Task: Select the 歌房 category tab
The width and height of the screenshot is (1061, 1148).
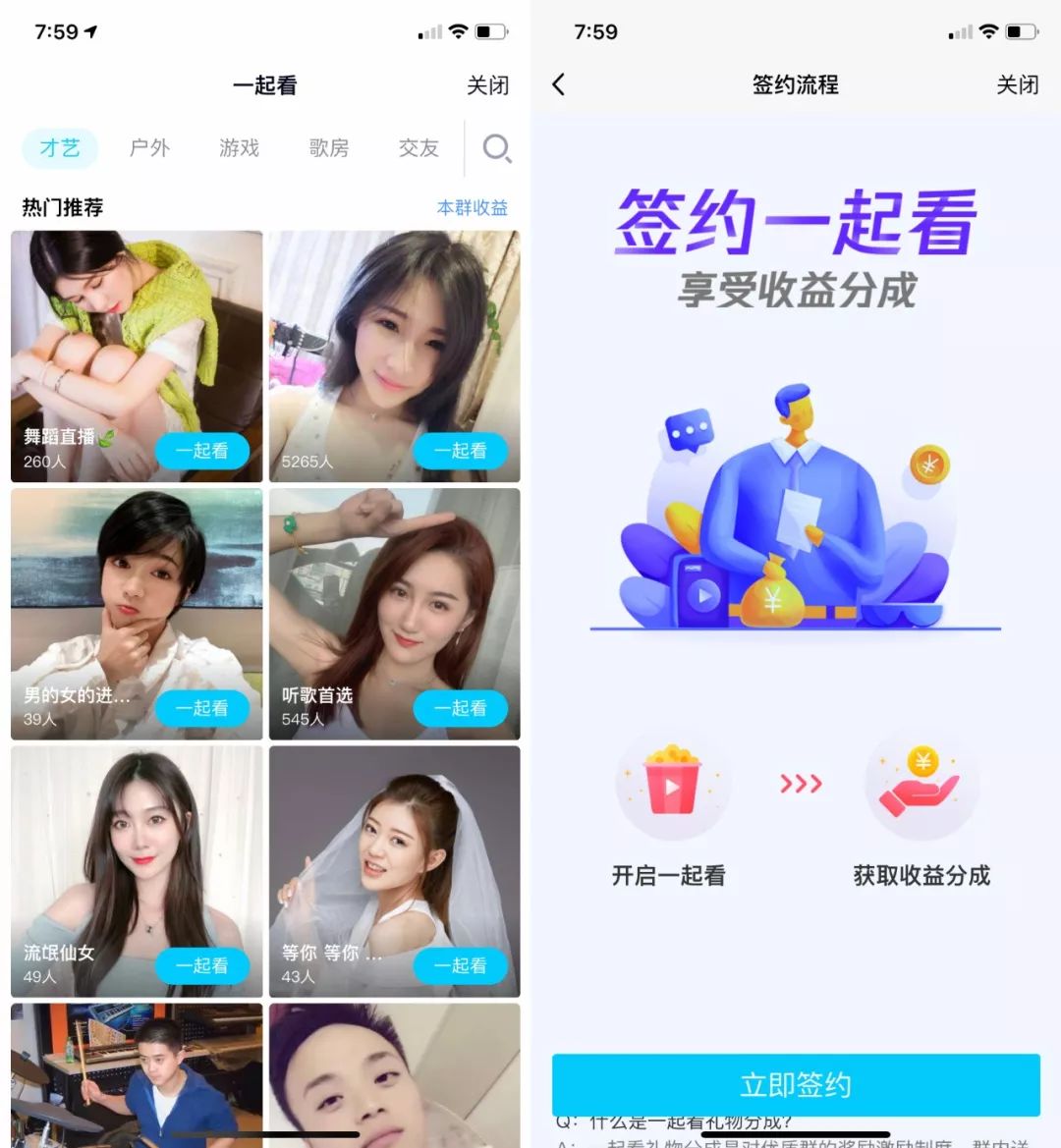Action: [328, 148]
